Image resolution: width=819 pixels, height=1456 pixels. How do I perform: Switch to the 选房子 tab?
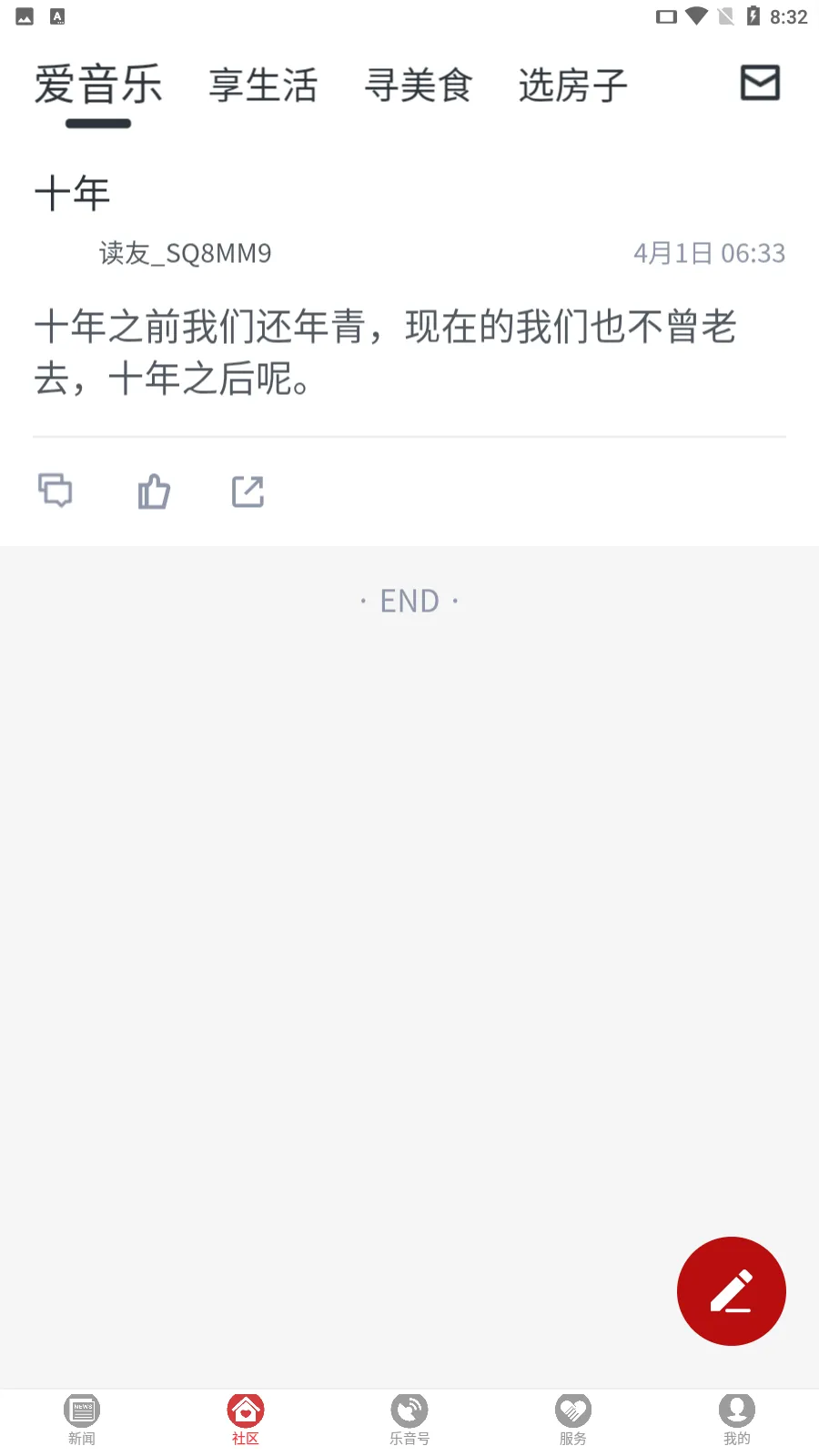click(573, 86)
